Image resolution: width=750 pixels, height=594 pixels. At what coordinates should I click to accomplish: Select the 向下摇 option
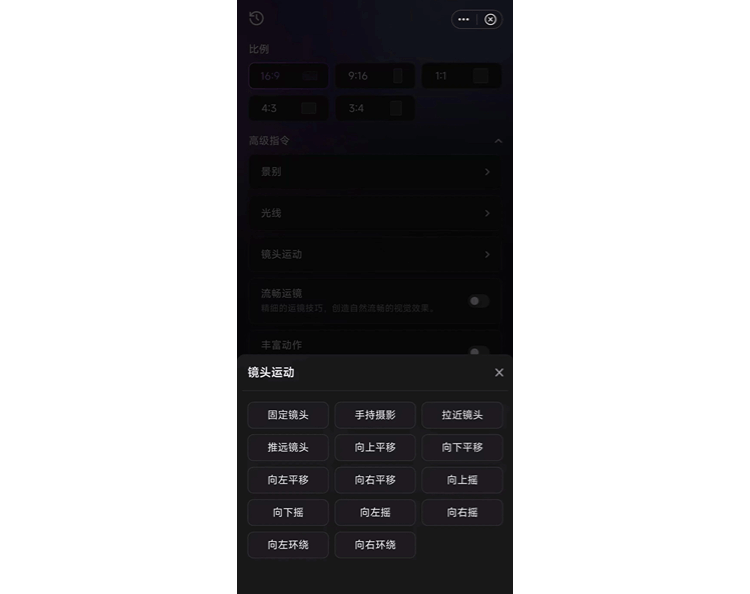point(288,512)
